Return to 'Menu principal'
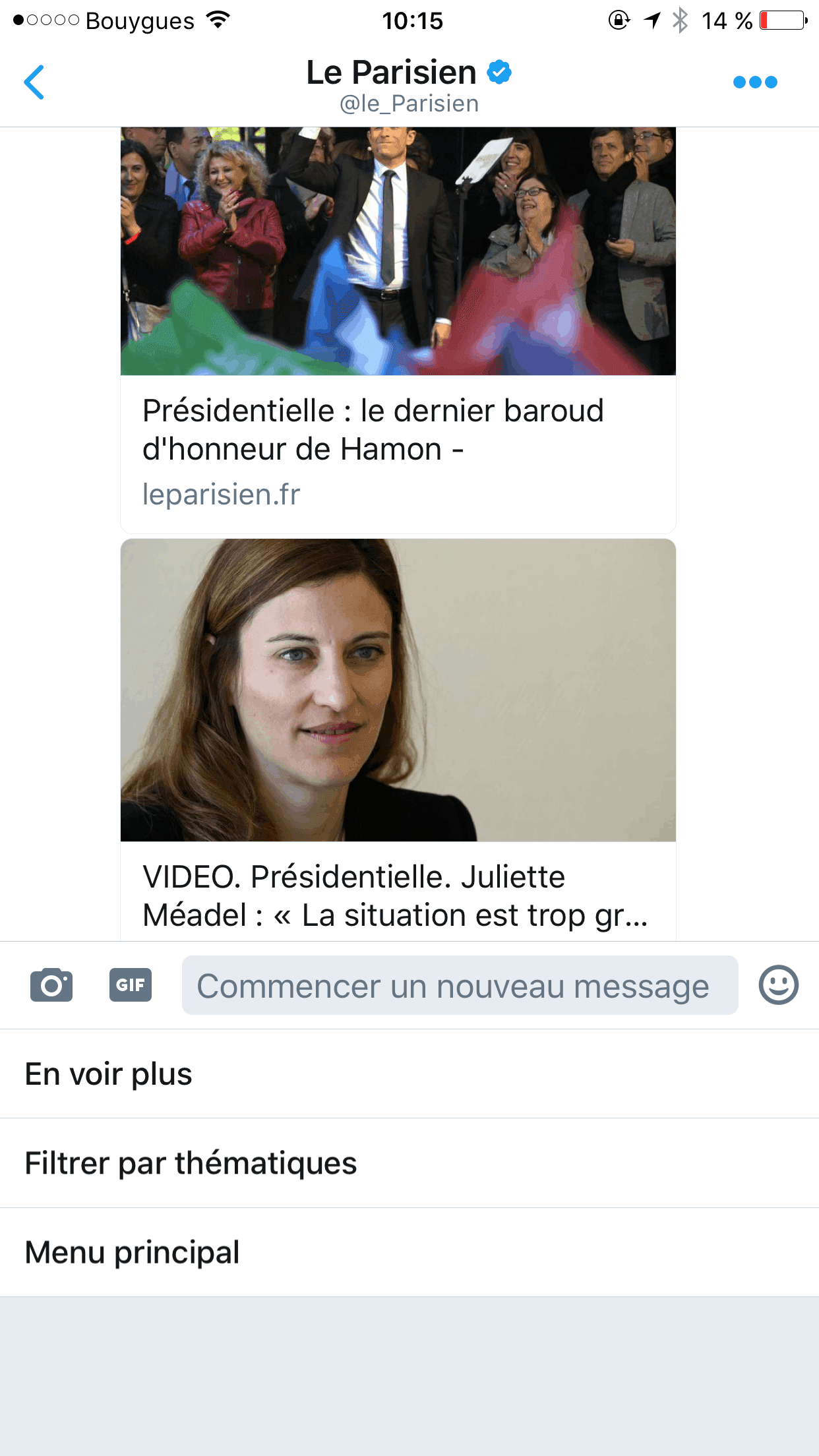The image size is (819, 1456). click(409, 1252)
